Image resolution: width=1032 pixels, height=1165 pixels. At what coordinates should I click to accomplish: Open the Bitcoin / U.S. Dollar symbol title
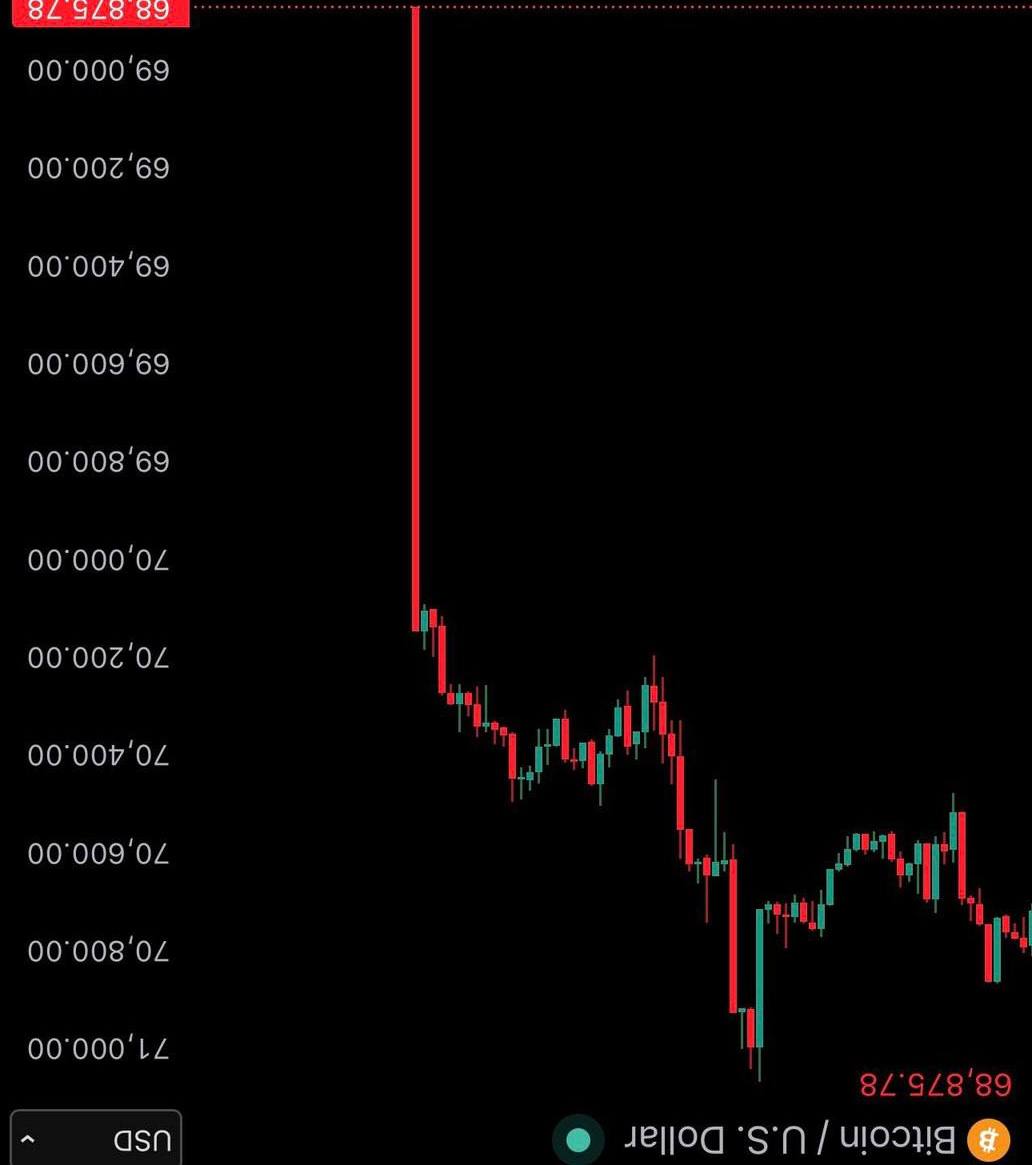pyautogui.click(x=790, y=1139)
